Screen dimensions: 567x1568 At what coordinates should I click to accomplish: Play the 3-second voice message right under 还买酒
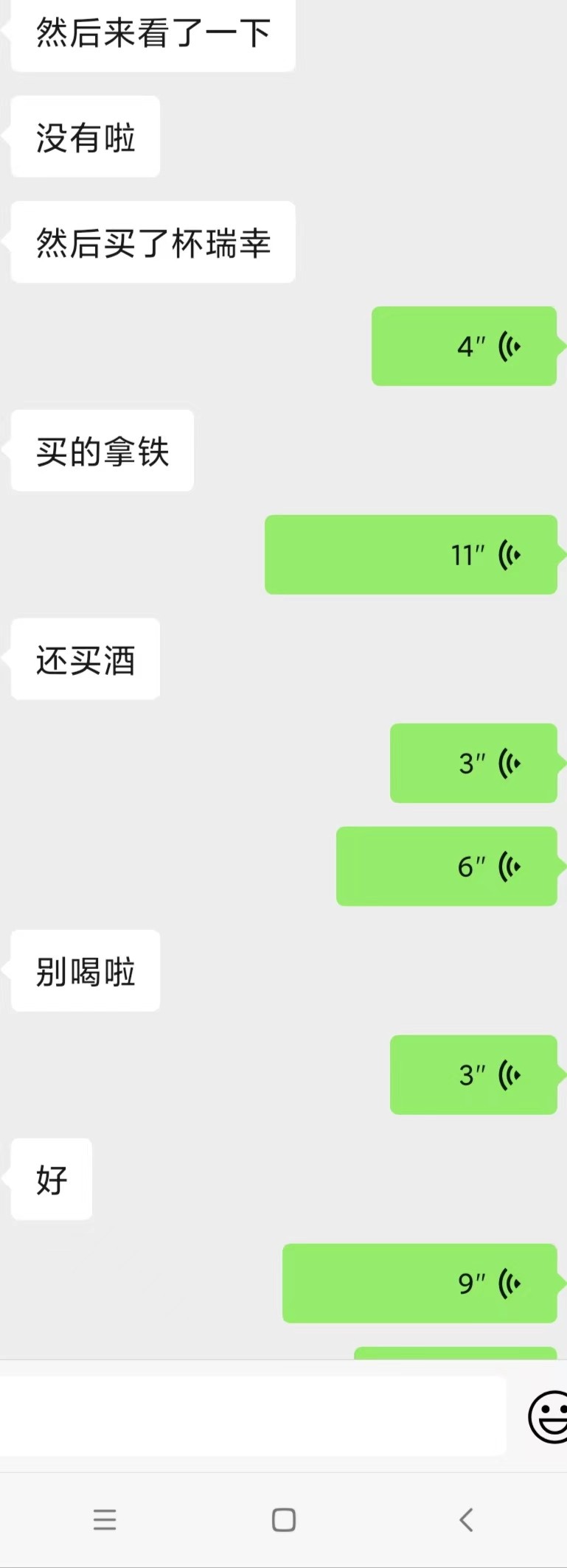[473, 763]
